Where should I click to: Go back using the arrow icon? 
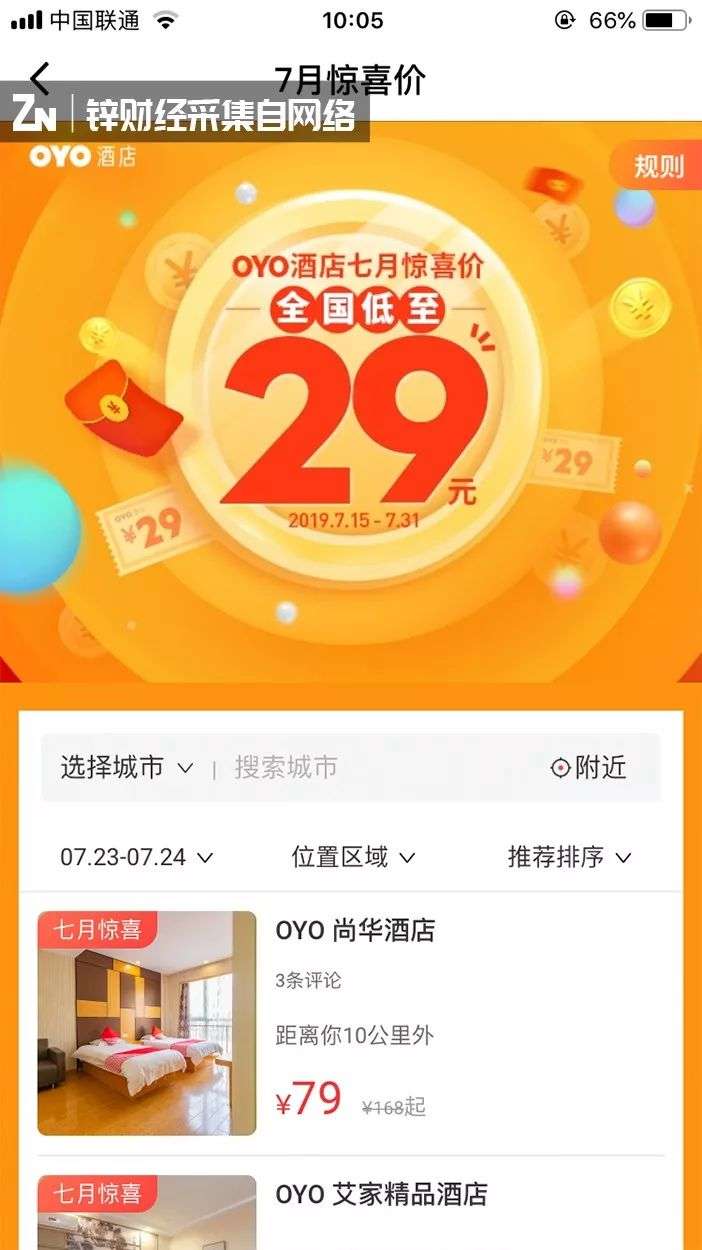tap(40, 78)
